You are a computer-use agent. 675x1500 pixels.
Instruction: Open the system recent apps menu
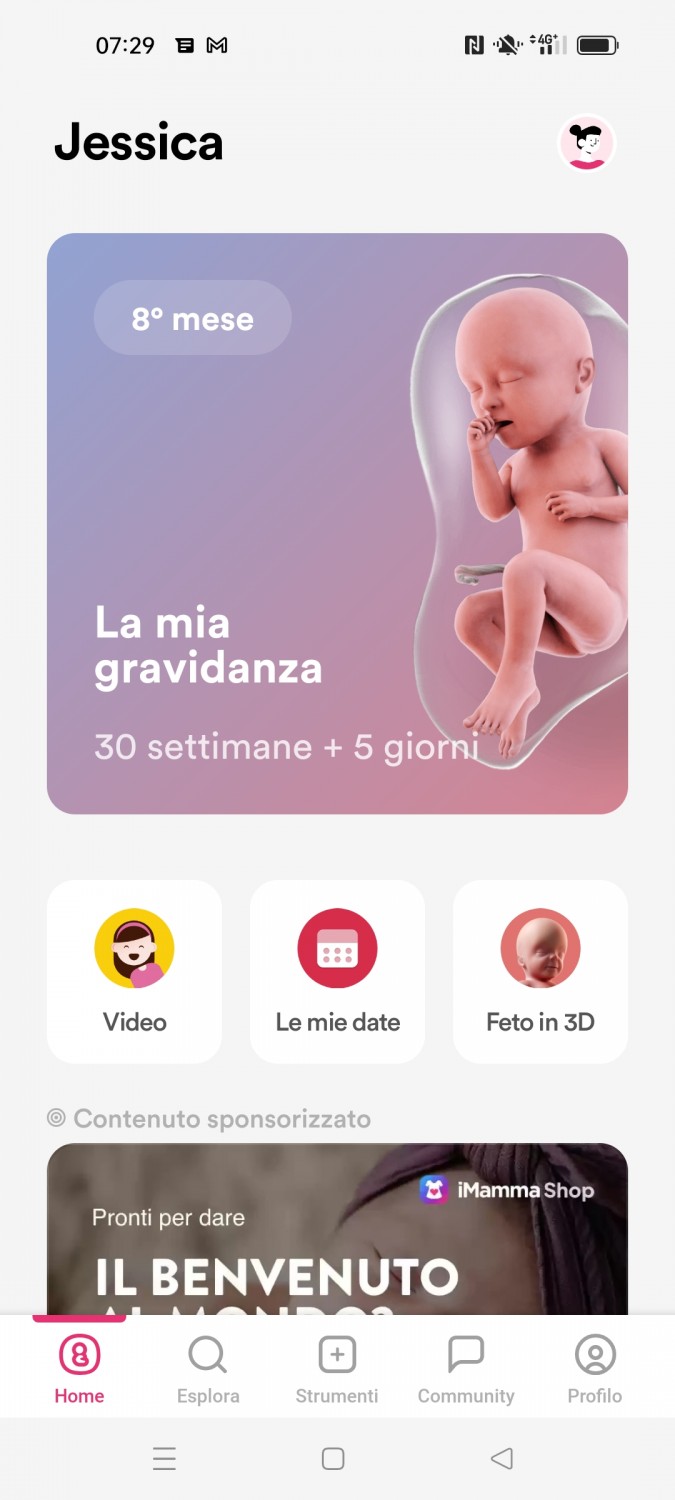(x=165, y=1459)
